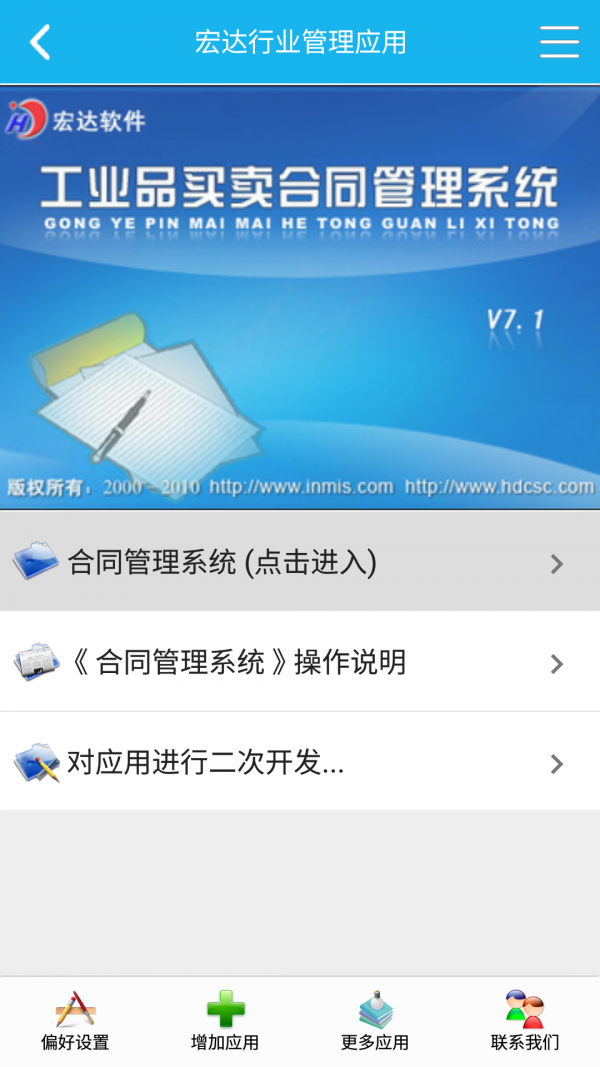Go back using the top-left arrow
600x1067 pixels.
tap(40, 42)
